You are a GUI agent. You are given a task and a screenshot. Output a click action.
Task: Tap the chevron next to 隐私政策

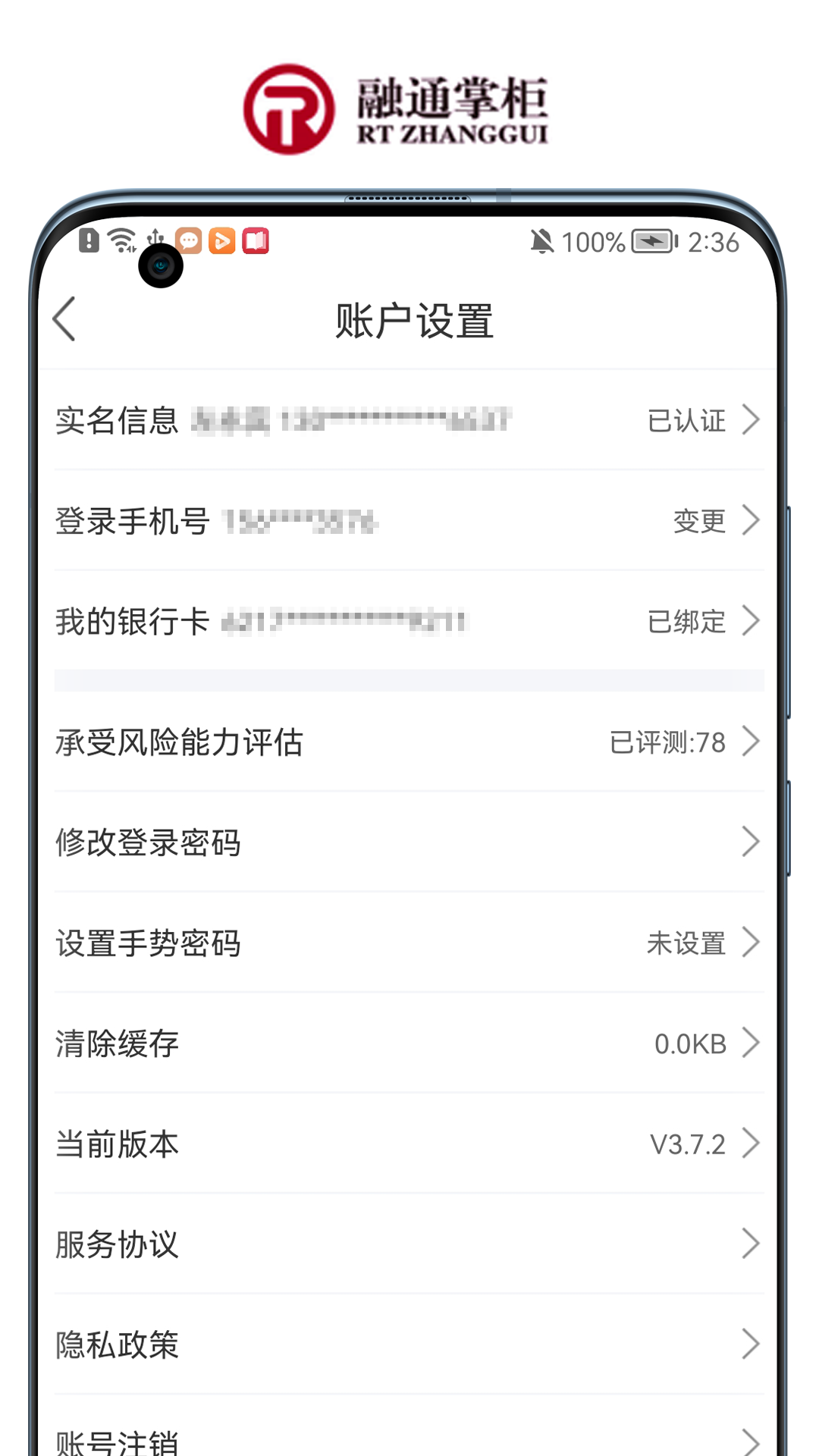(x=752, y=1345)
